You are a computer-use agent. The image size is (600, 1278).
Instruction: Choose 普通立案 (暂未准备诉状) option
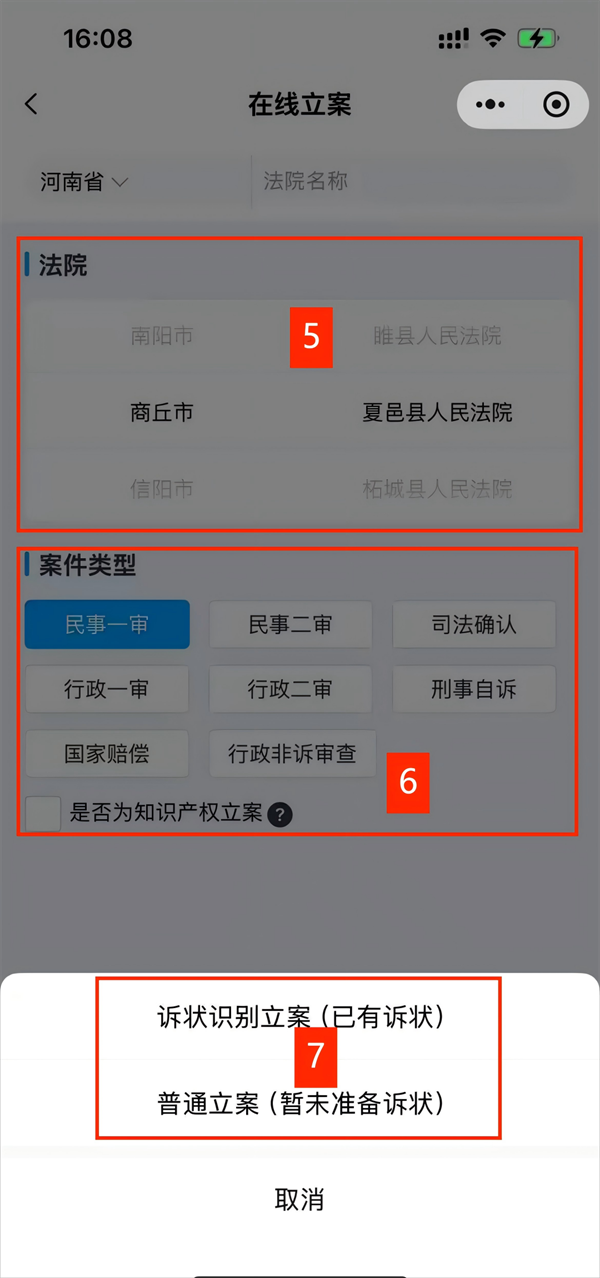point(299,1103)
